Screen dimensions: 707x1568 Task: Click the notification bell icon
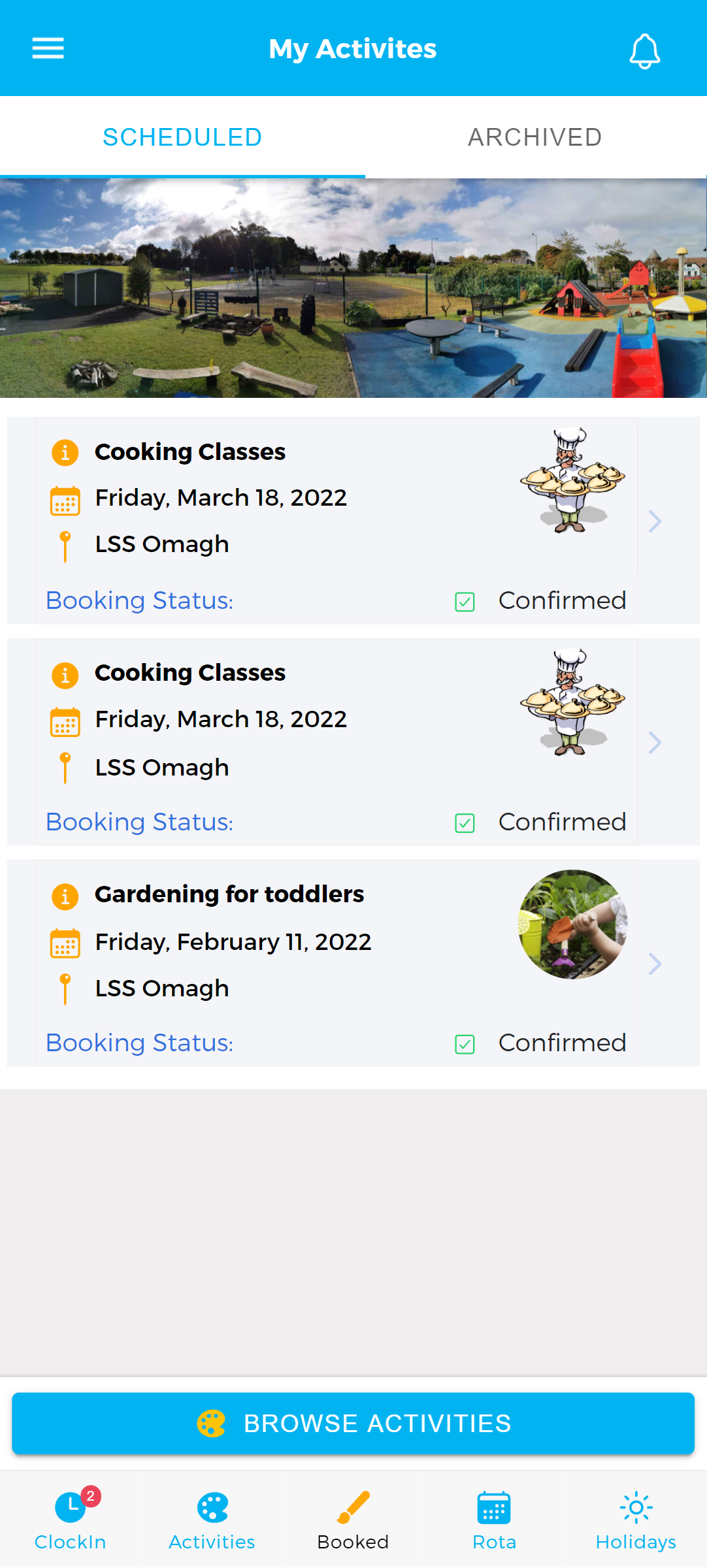[644, 50]
